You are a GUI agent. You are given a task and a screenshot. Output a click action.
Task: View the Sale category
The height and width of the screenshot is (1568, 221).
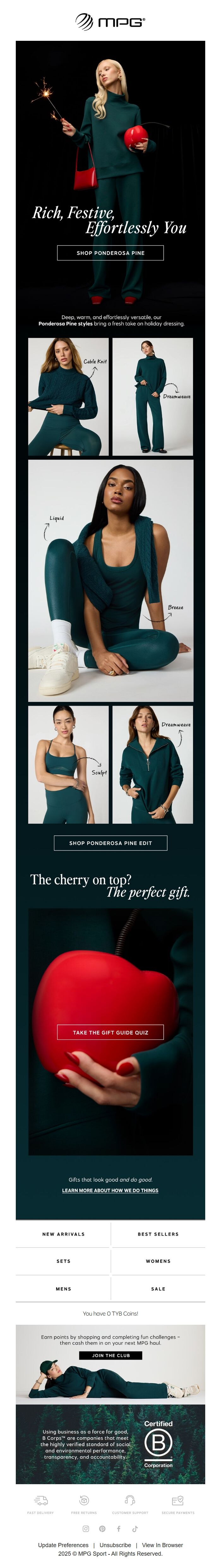pyautogui.click(x=158, y=1289)
